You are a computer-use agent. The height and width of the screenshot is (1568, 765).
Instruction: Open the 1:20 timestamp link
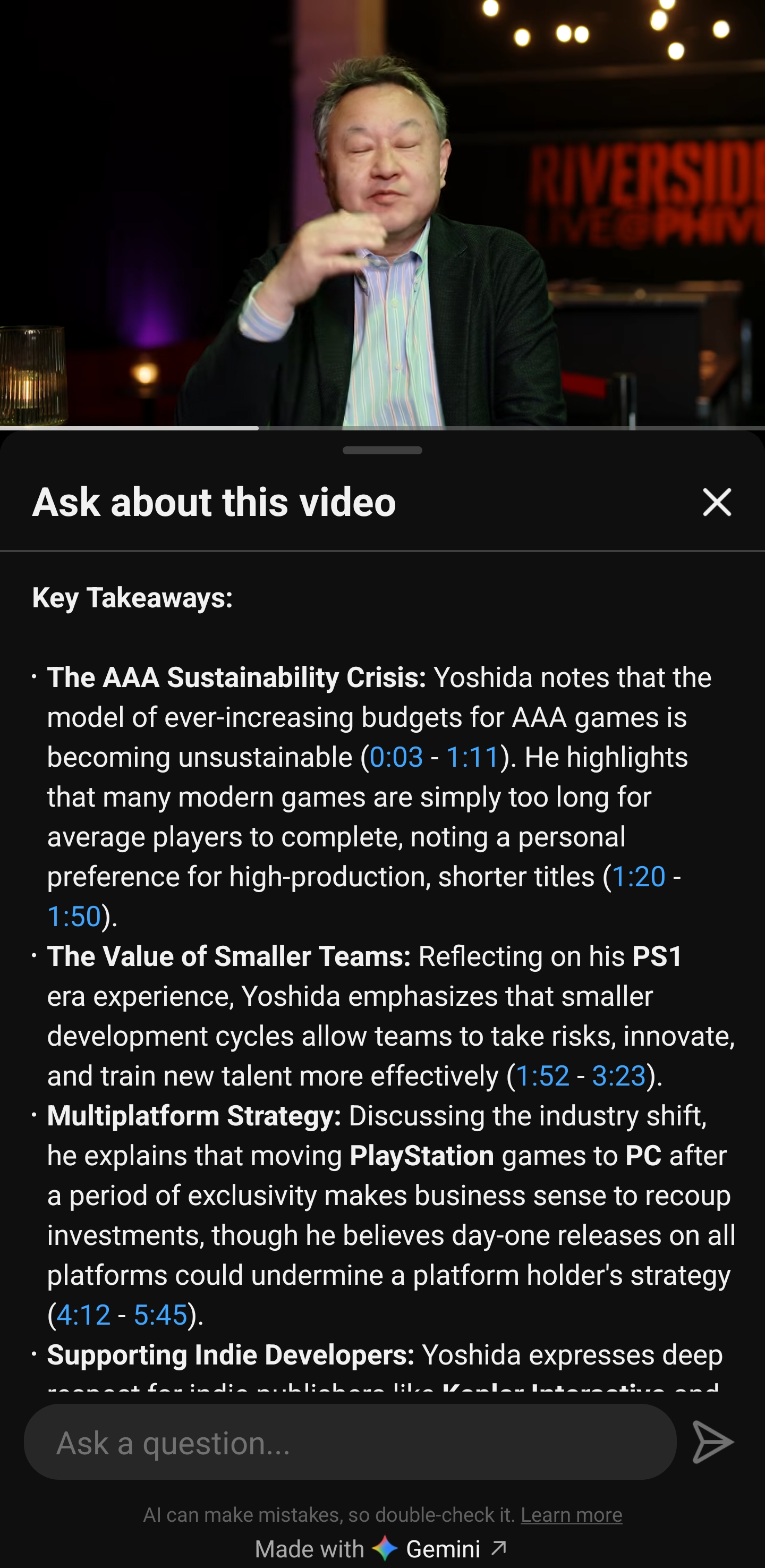tap(639, 877)
